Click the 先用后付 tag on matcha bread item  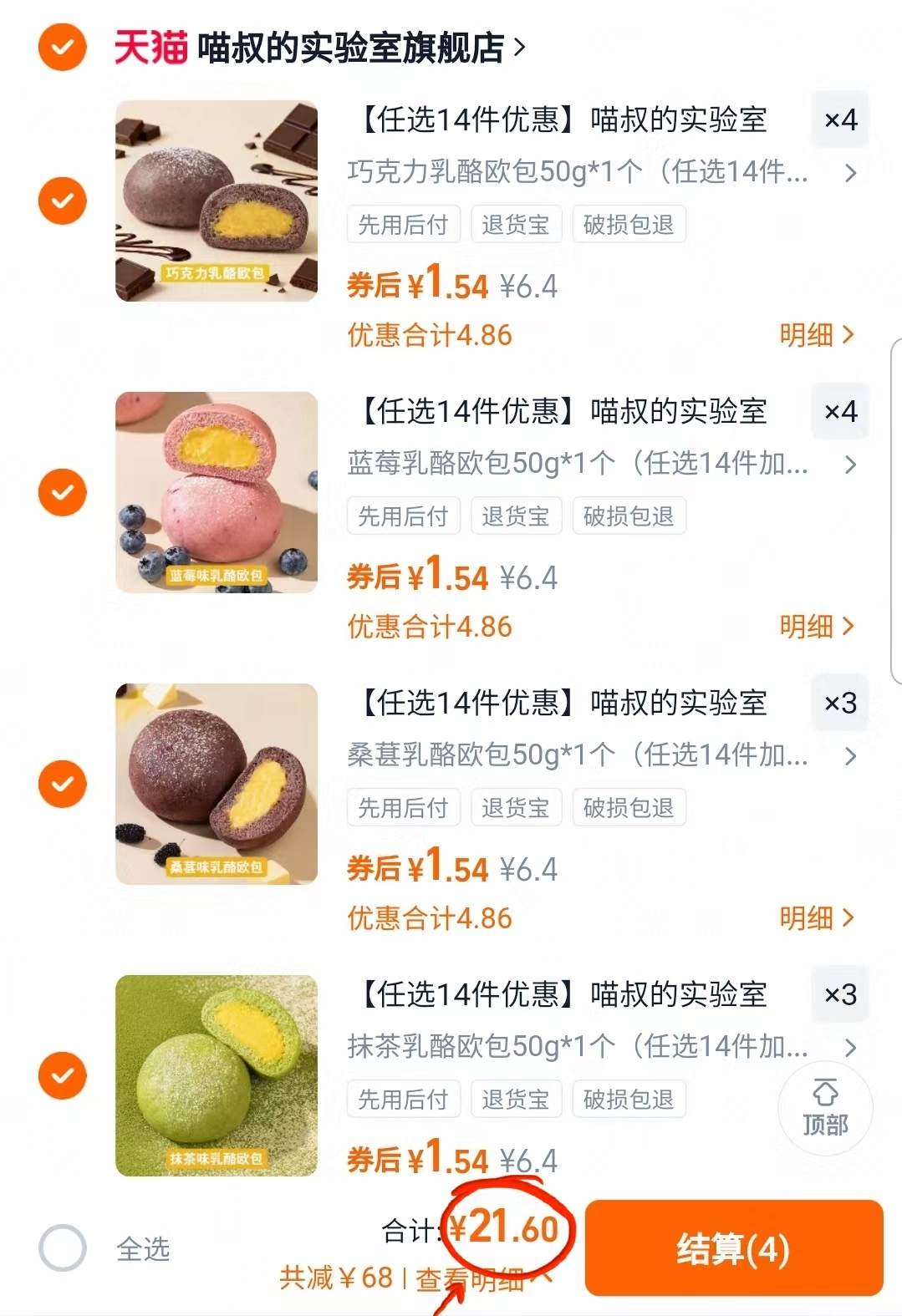pos(403,1099)
